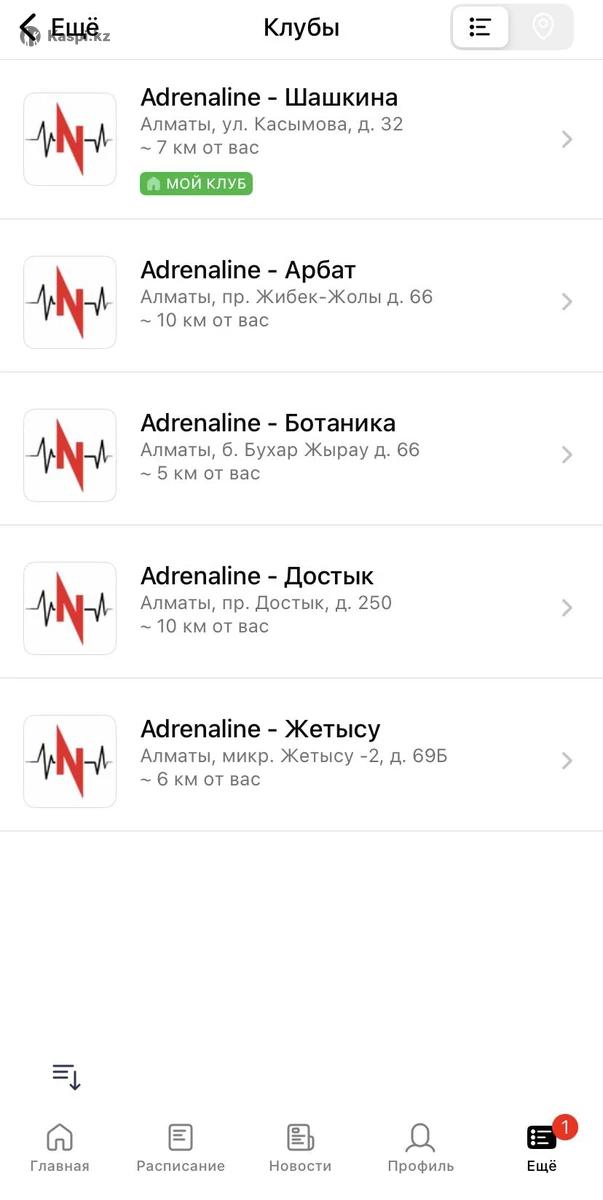Go to the Главная tab

[59, 1148]
